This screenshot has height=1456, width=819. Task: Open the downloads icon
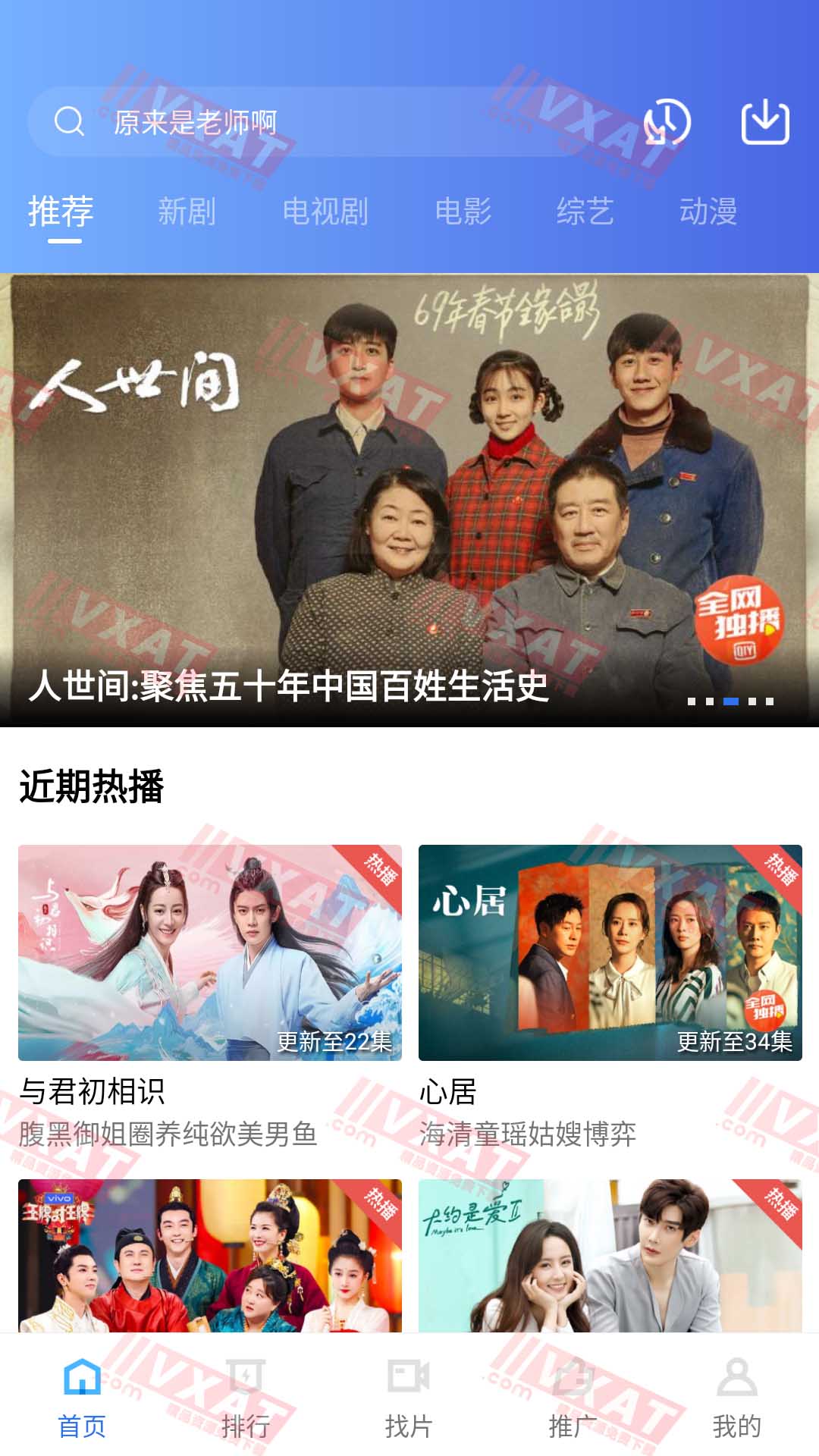(x=765, y=122)
